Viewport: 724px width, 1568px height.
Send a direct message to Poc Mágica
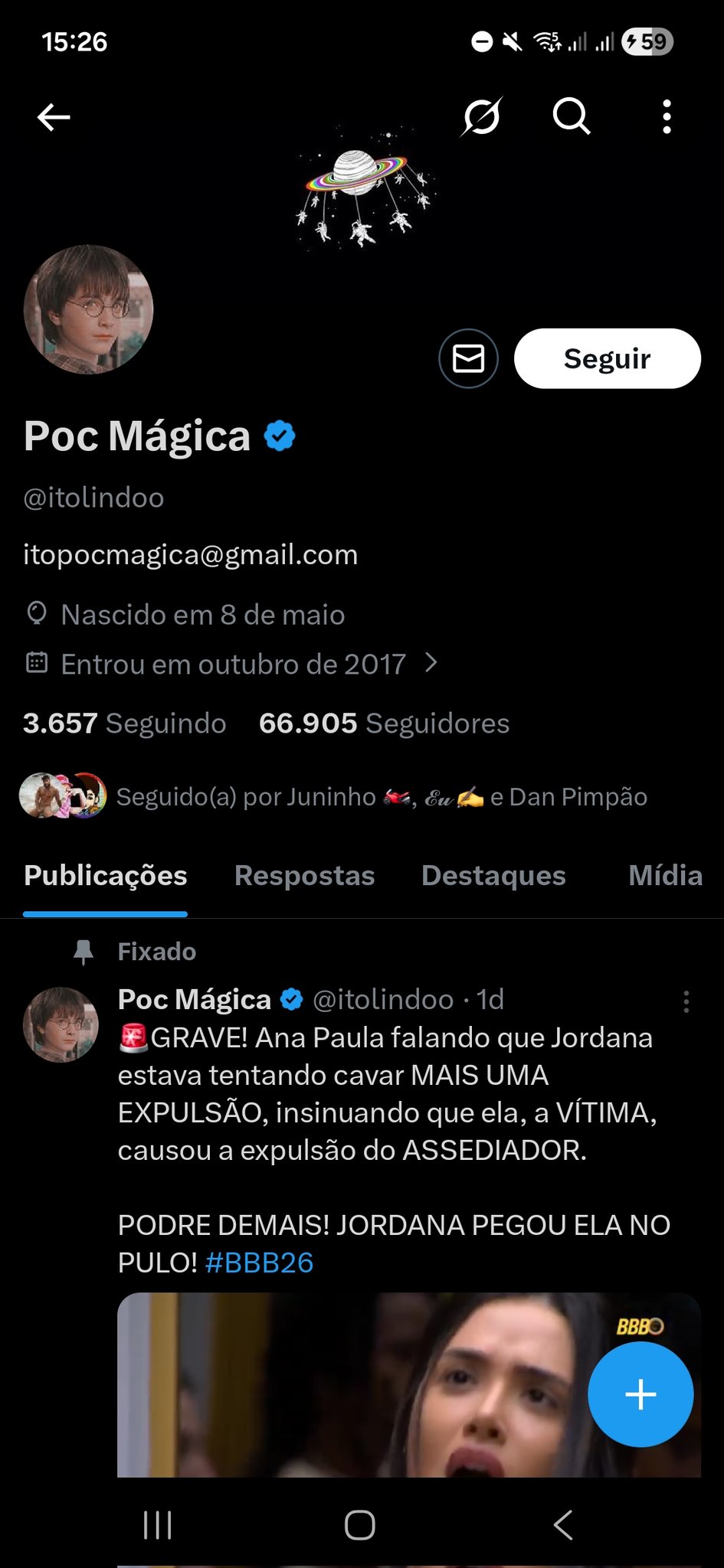468,358
